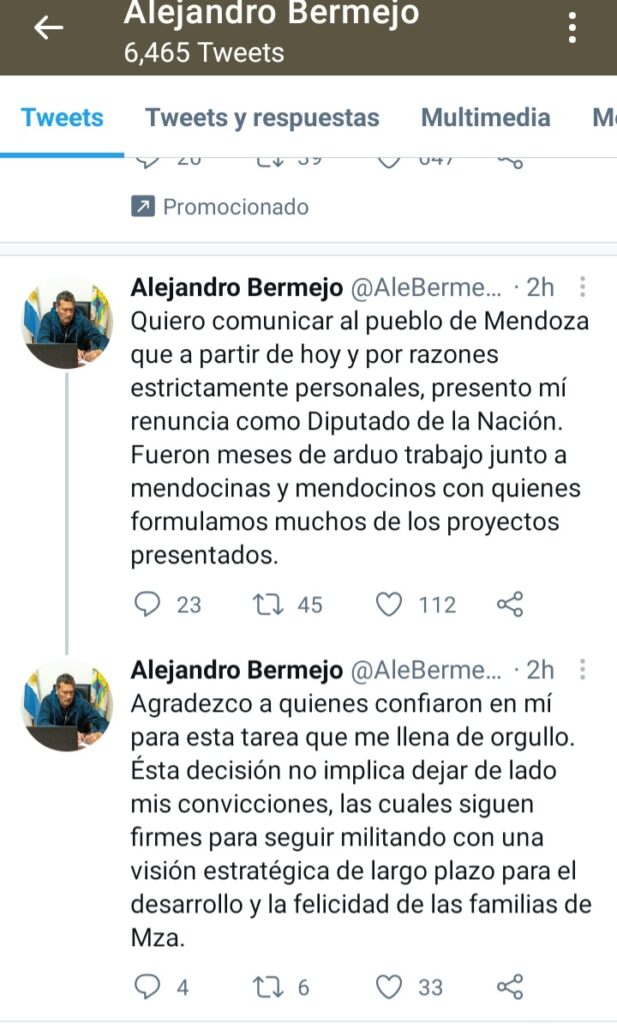Switch to the Tweets y respuestas tab
The image size is (617, 1024).
pyautogui.click(x=262, y=118)
